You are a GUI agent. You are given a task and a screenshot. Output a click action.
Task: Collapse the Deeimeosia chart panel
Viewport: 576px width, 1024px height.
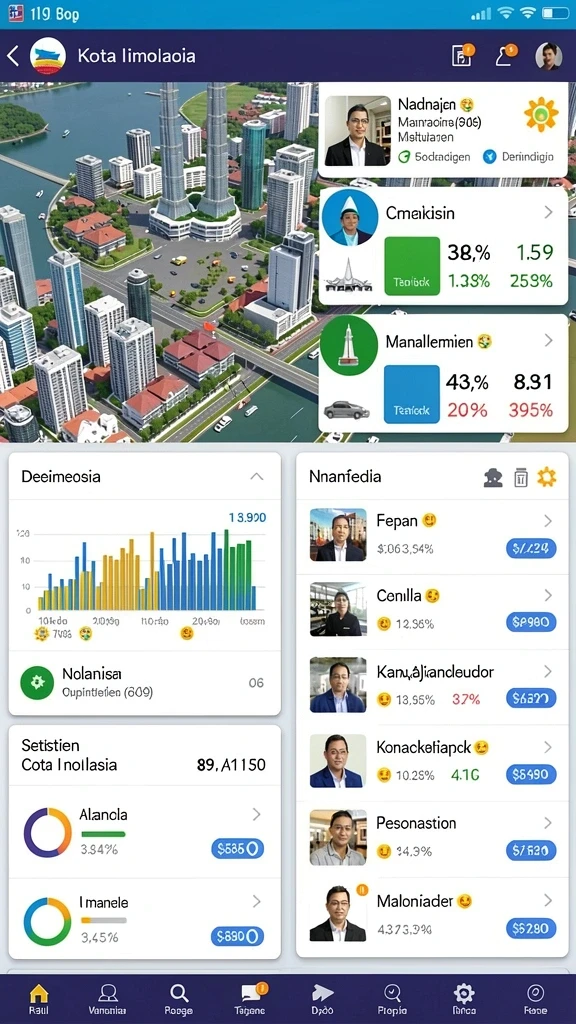[x=257, y=477]
